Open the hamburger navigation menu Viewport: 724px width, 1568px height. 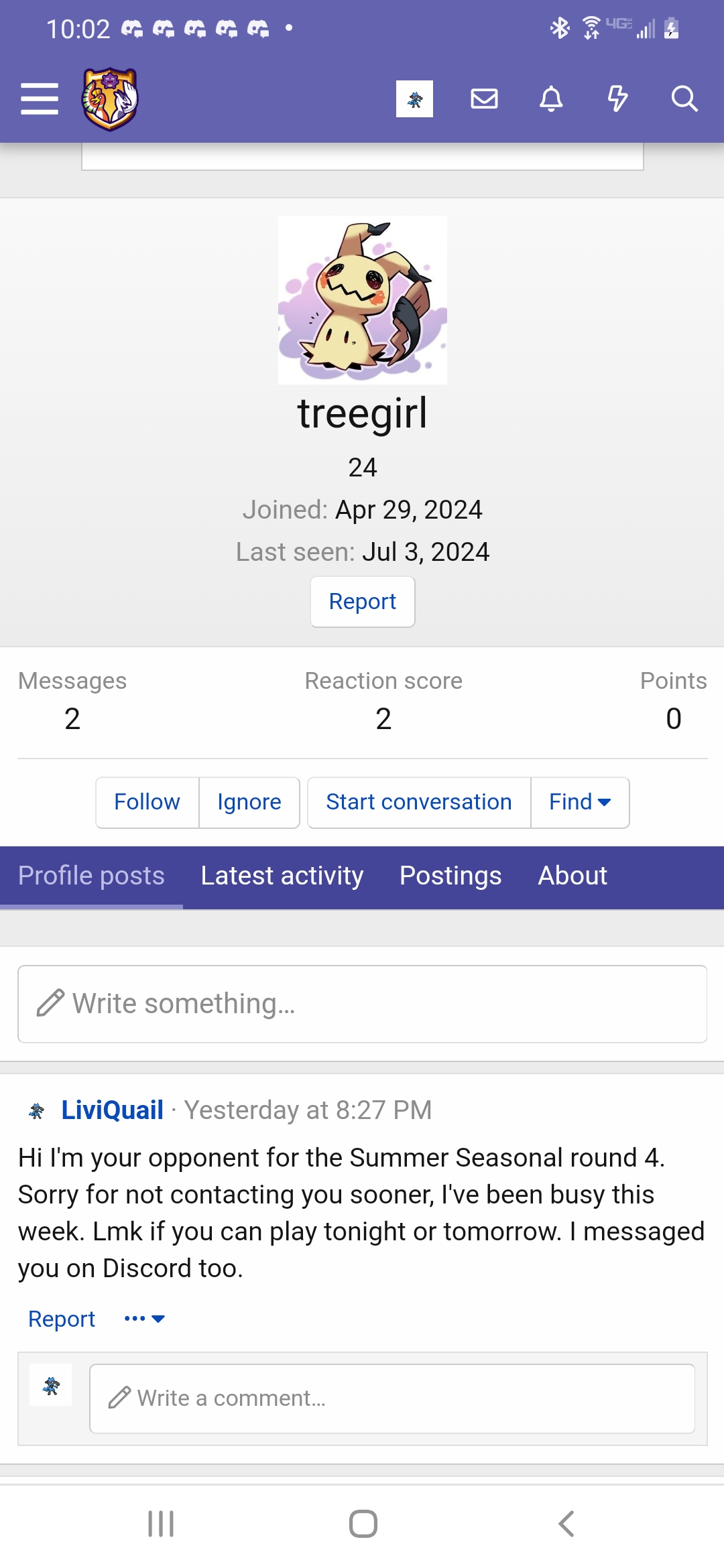click(x=40, y=99)
